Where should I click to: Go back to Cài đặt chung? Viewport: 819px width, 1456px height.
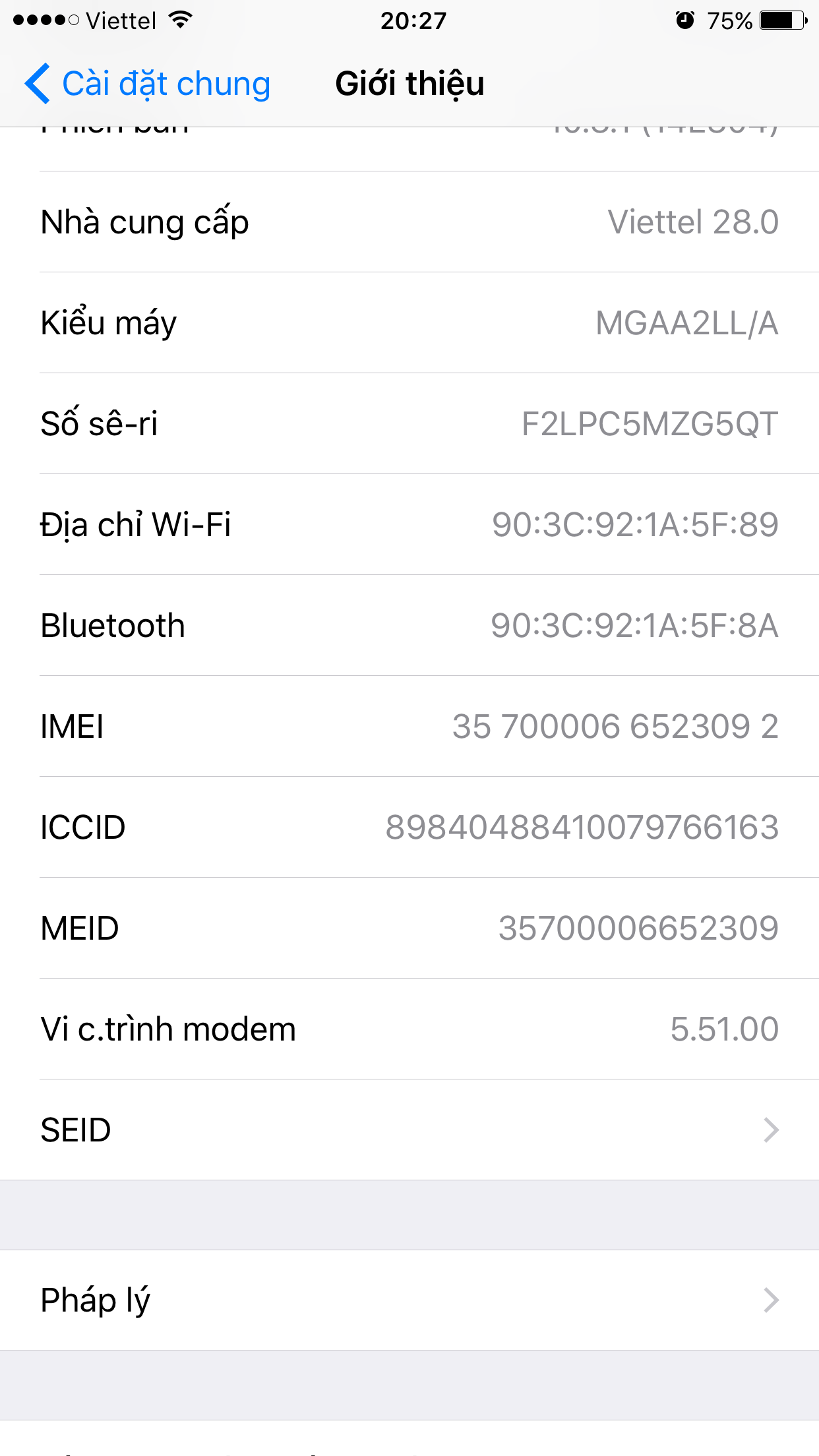tap(148, 84)
